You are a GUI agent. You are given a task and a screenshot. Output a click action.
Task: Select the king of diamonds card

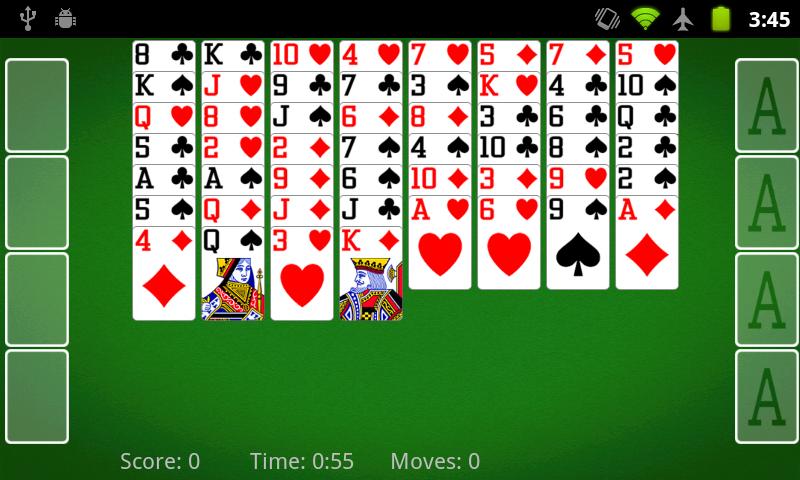pyautogui.click(x=370, y=275)
